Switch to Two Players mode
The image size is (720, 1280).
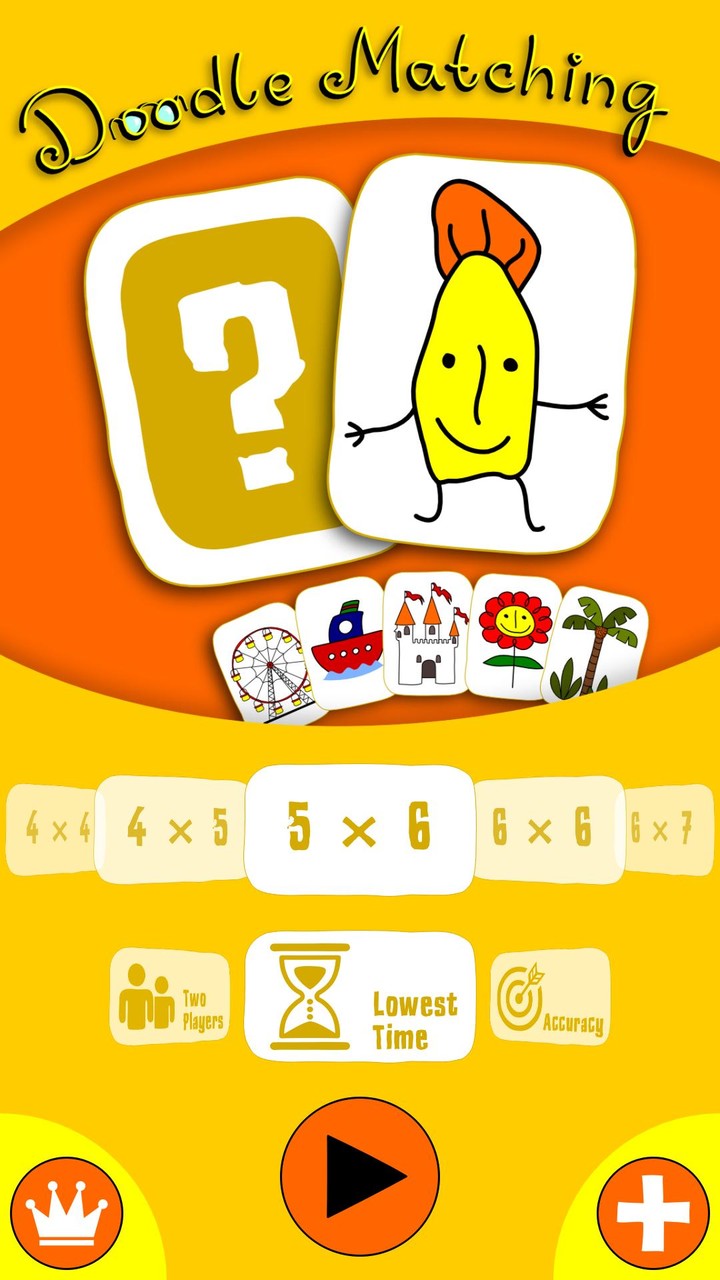coord(170,997)
